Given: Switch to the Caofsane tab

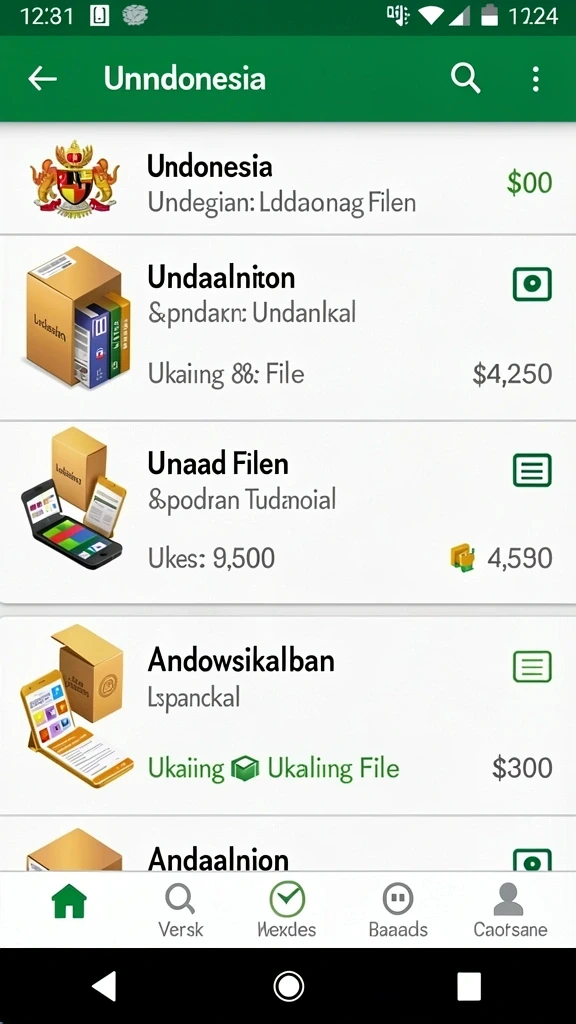Looking at the screenshot, I should point(510,910).
